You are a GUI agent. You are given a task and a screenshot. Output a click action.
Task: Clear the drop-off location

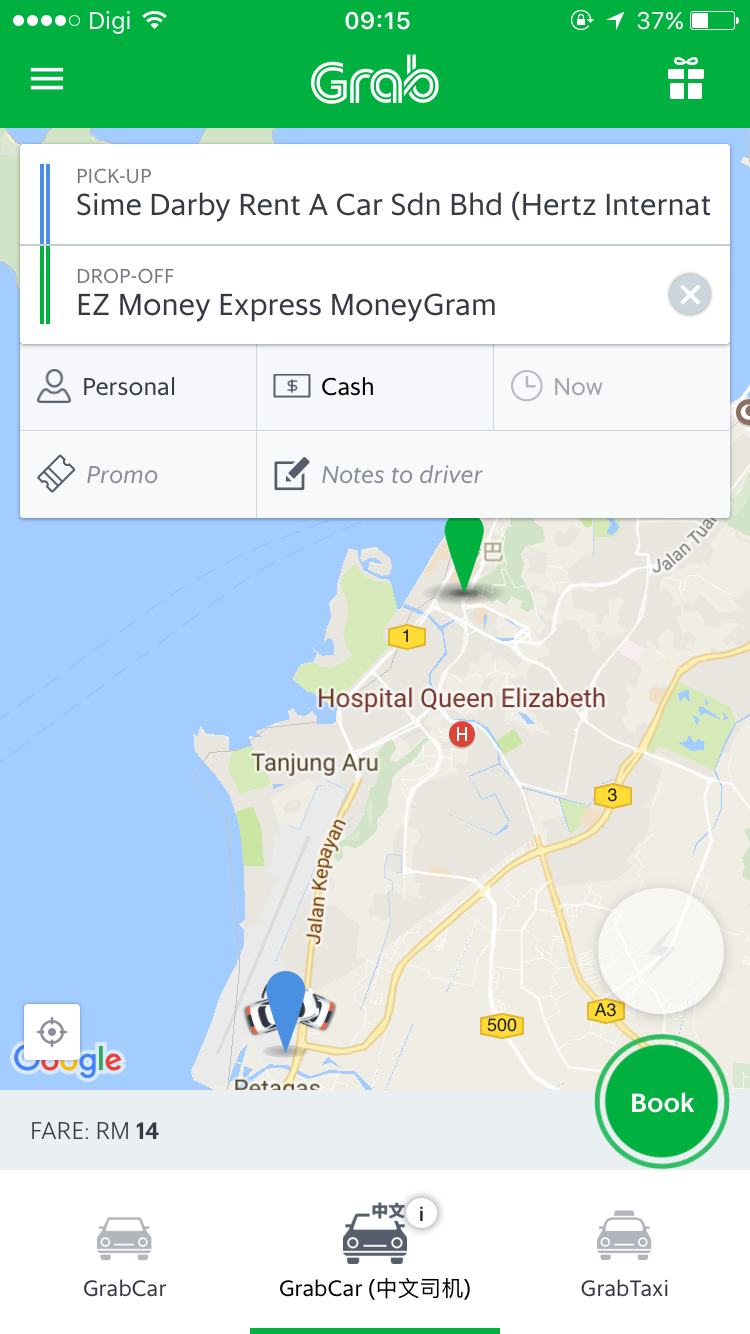[689, 295]
